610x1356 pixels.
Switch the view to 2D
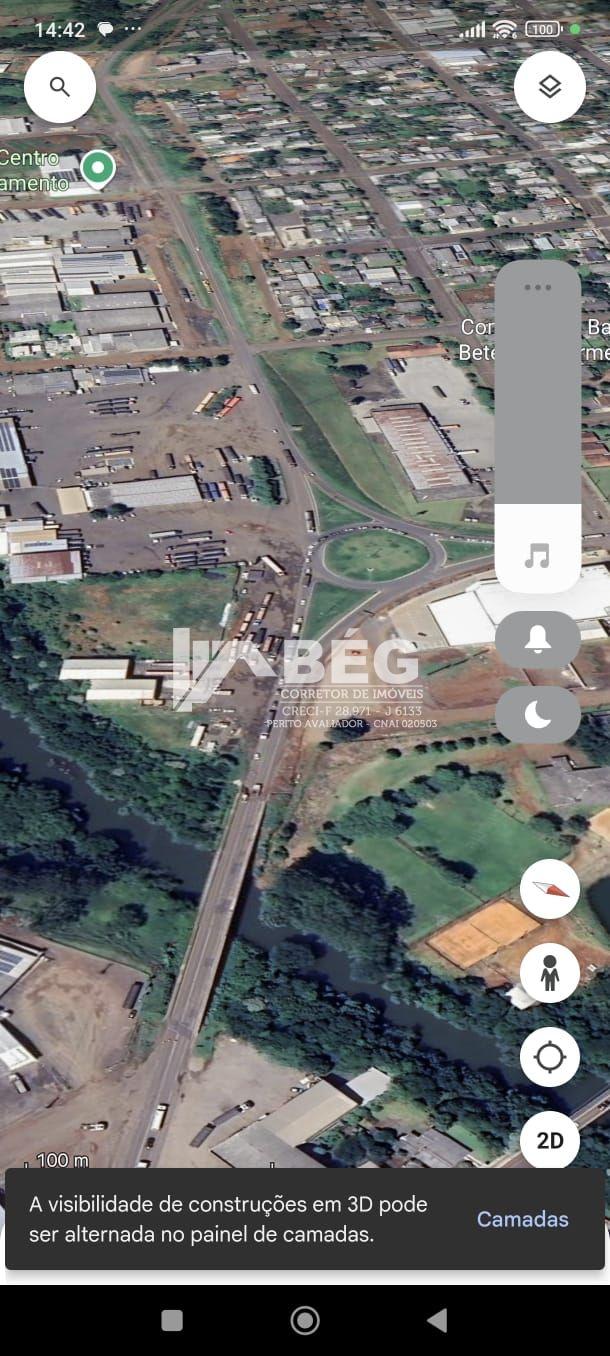[x=549, y=1140]
